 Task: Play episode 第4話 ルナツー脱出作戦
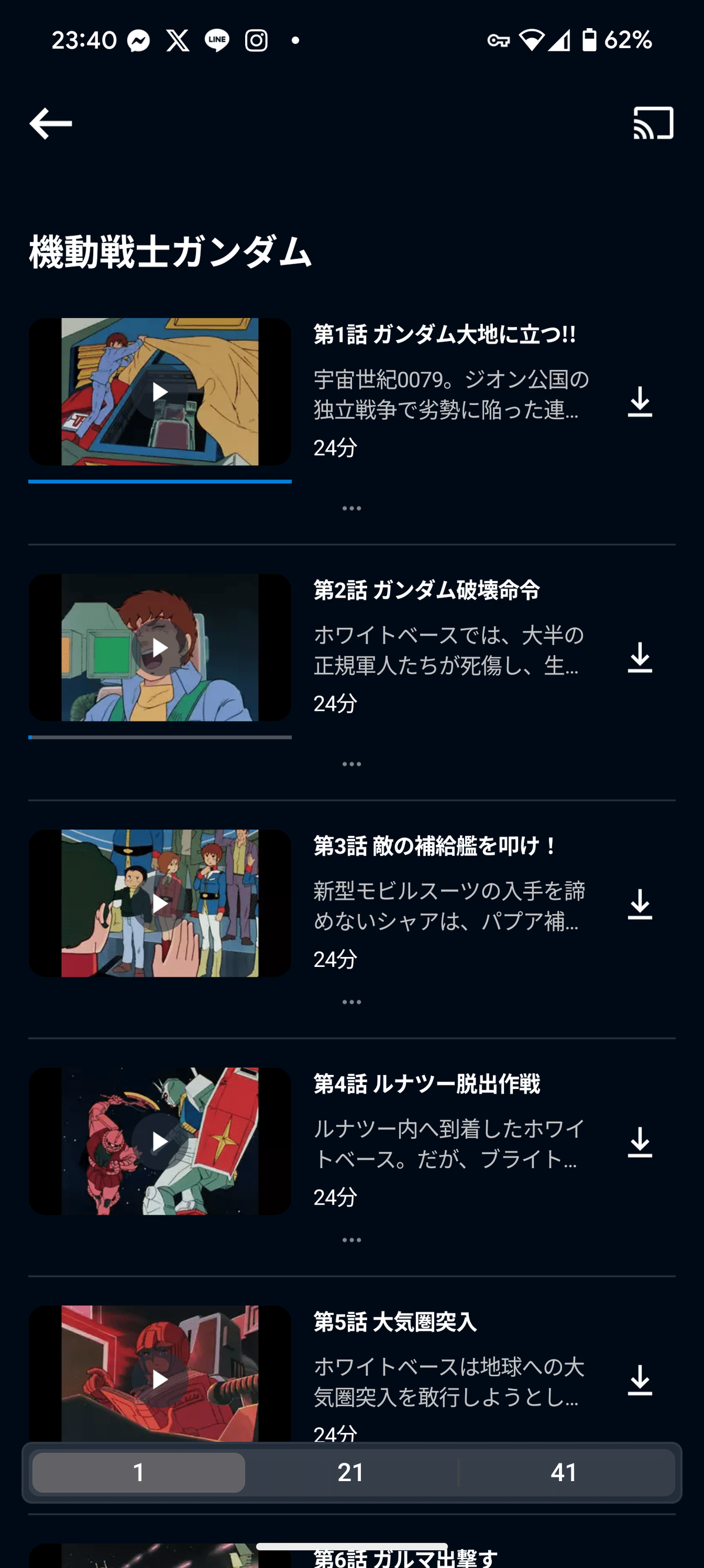click(x=160, y=1141)
